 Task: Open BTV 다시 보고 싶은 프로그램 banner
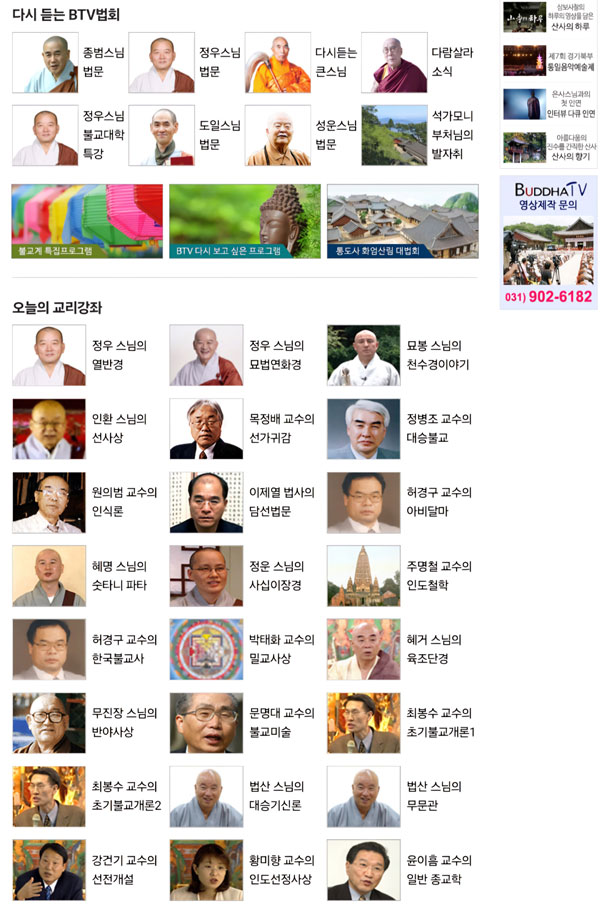tap(244, 221)
